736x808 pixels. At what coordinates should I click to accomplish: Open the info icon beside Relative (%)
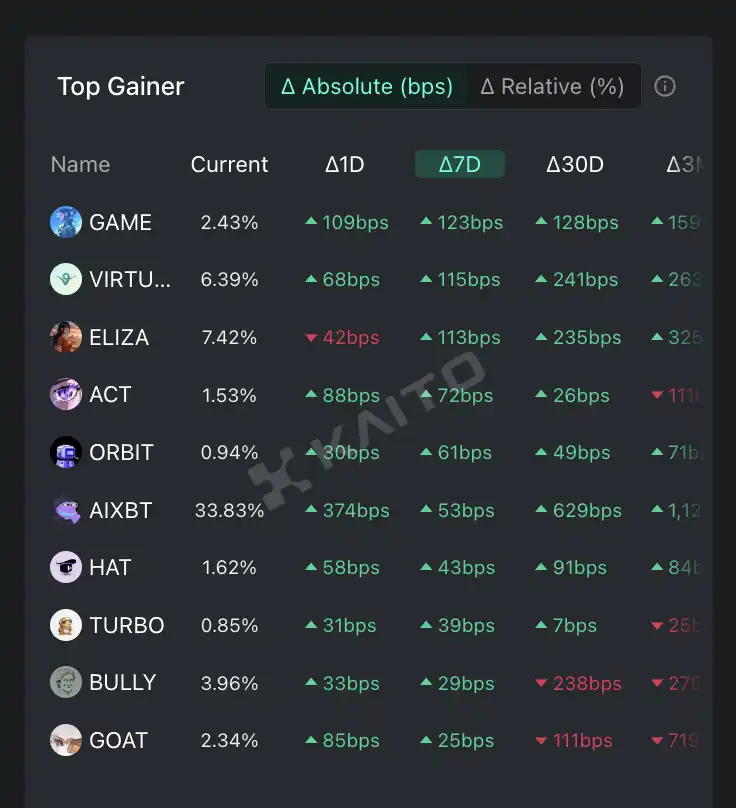point(665,87)
